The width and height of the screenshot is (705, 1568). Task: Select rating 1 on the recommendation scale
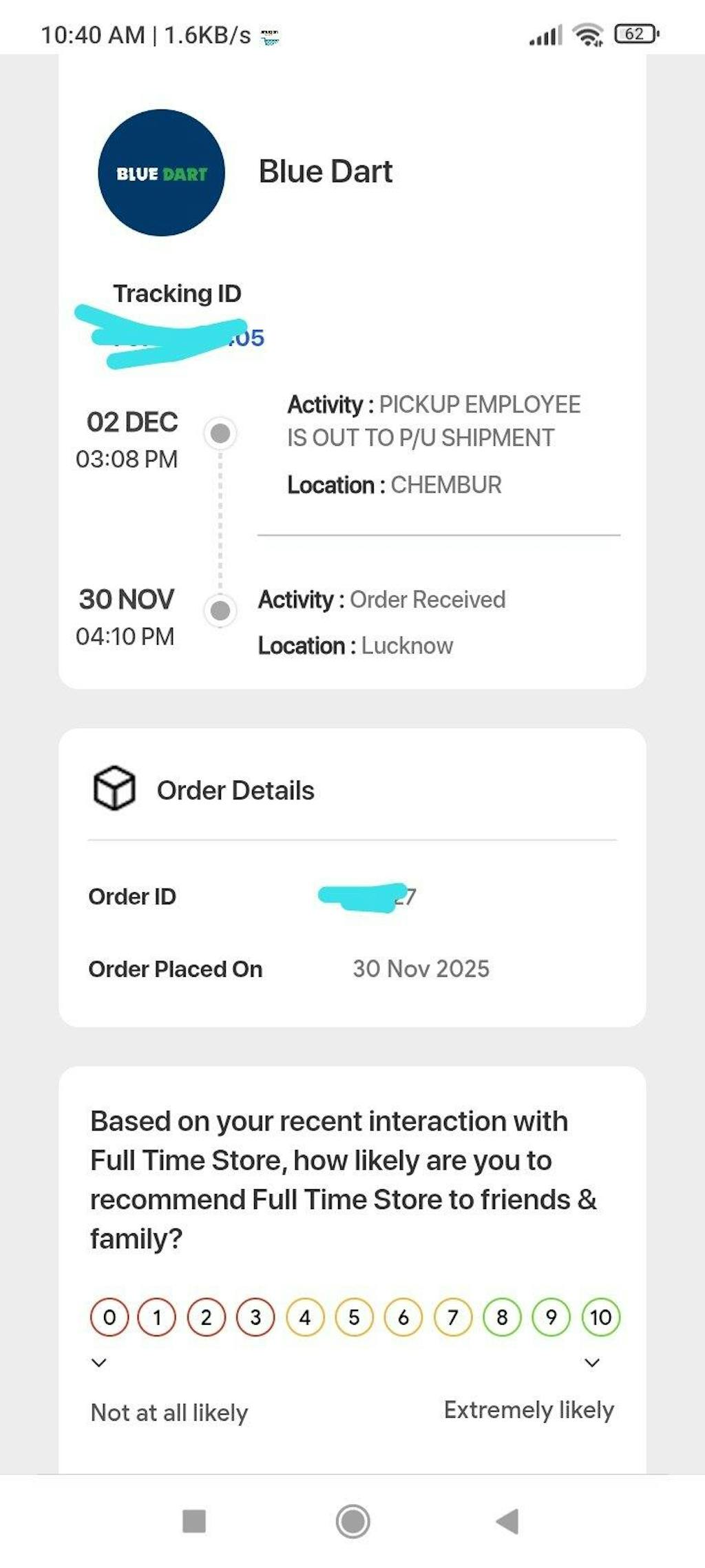coord(157,1317)
